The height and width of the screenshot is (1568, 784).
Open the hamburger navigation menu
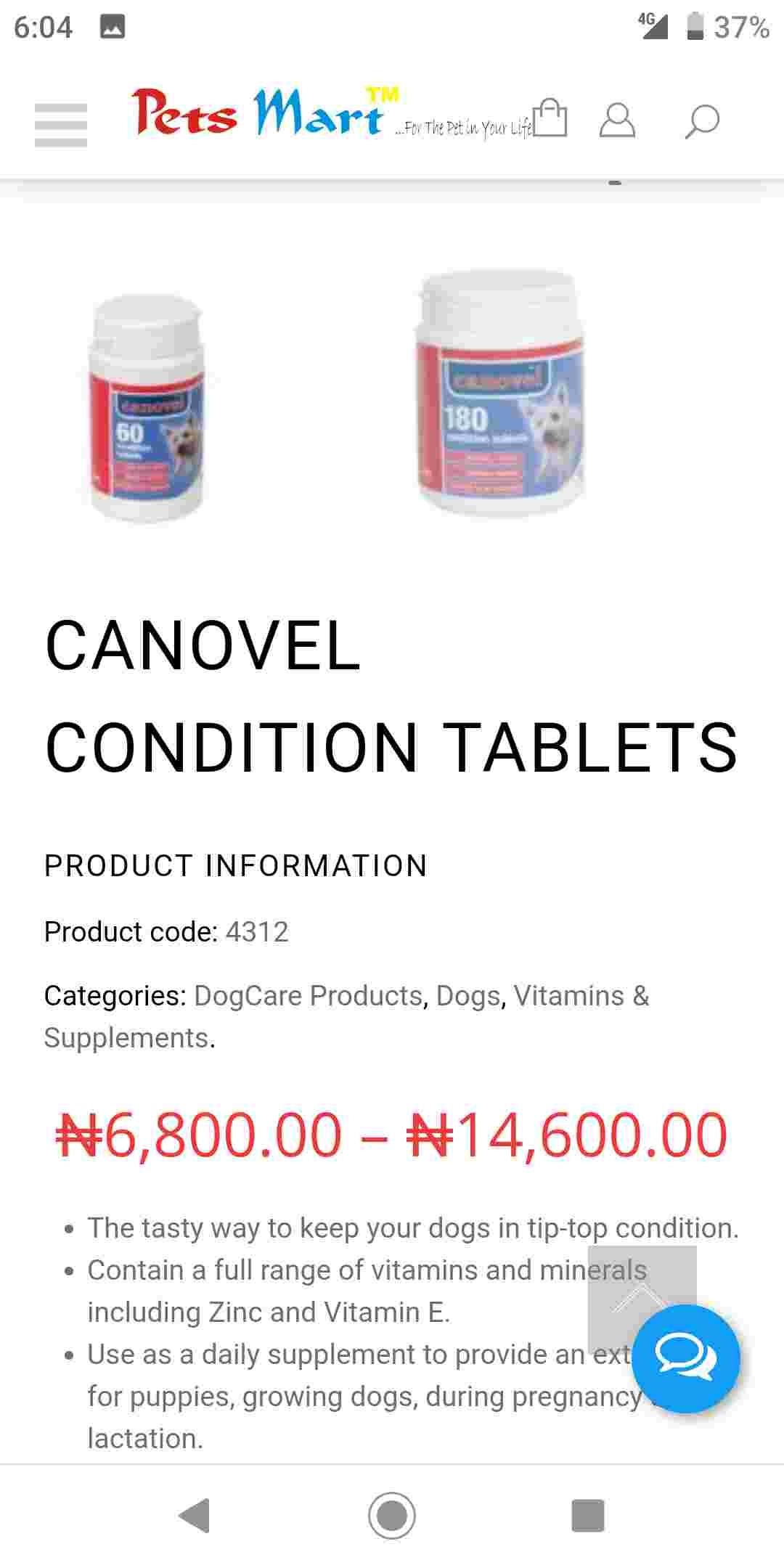pyautogui.click(x=61, y=124)
